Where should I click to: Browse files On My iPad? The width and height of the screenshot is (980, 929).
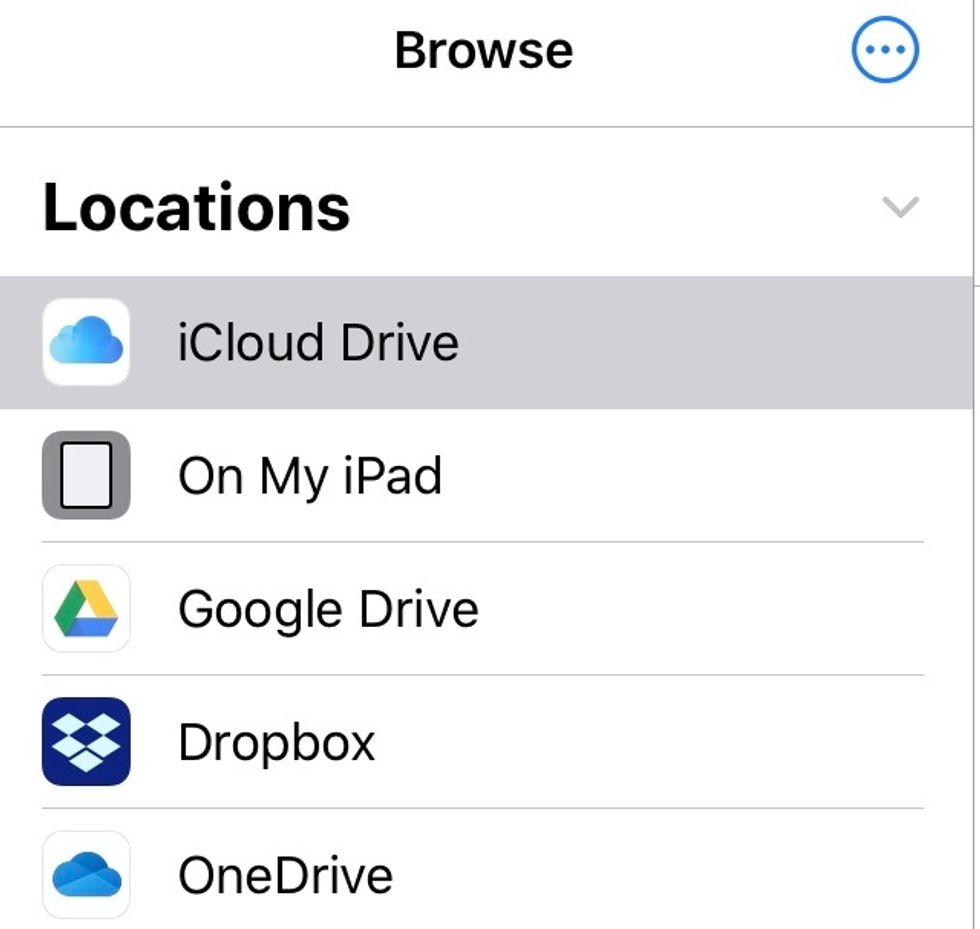pyautogui.click(x=310, y=476)
